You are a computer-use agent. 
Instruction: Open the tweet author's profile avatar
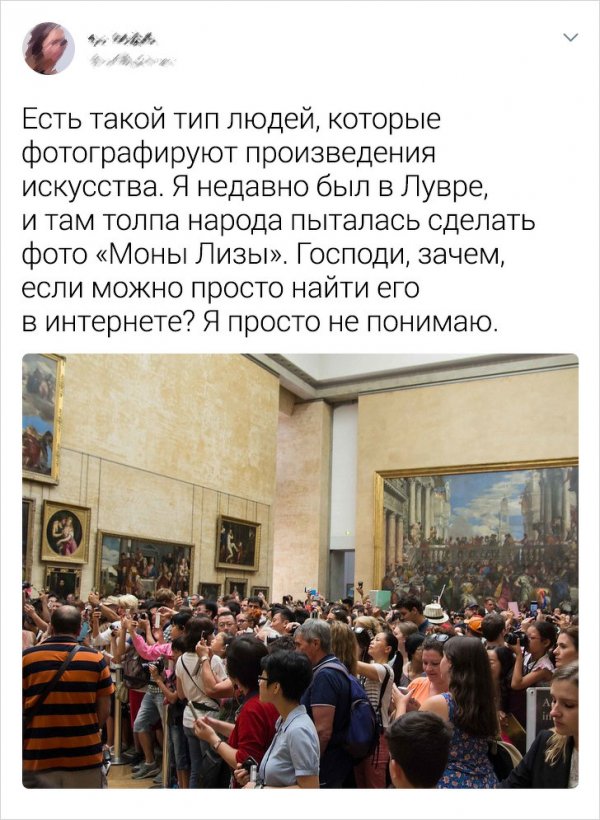48,48
